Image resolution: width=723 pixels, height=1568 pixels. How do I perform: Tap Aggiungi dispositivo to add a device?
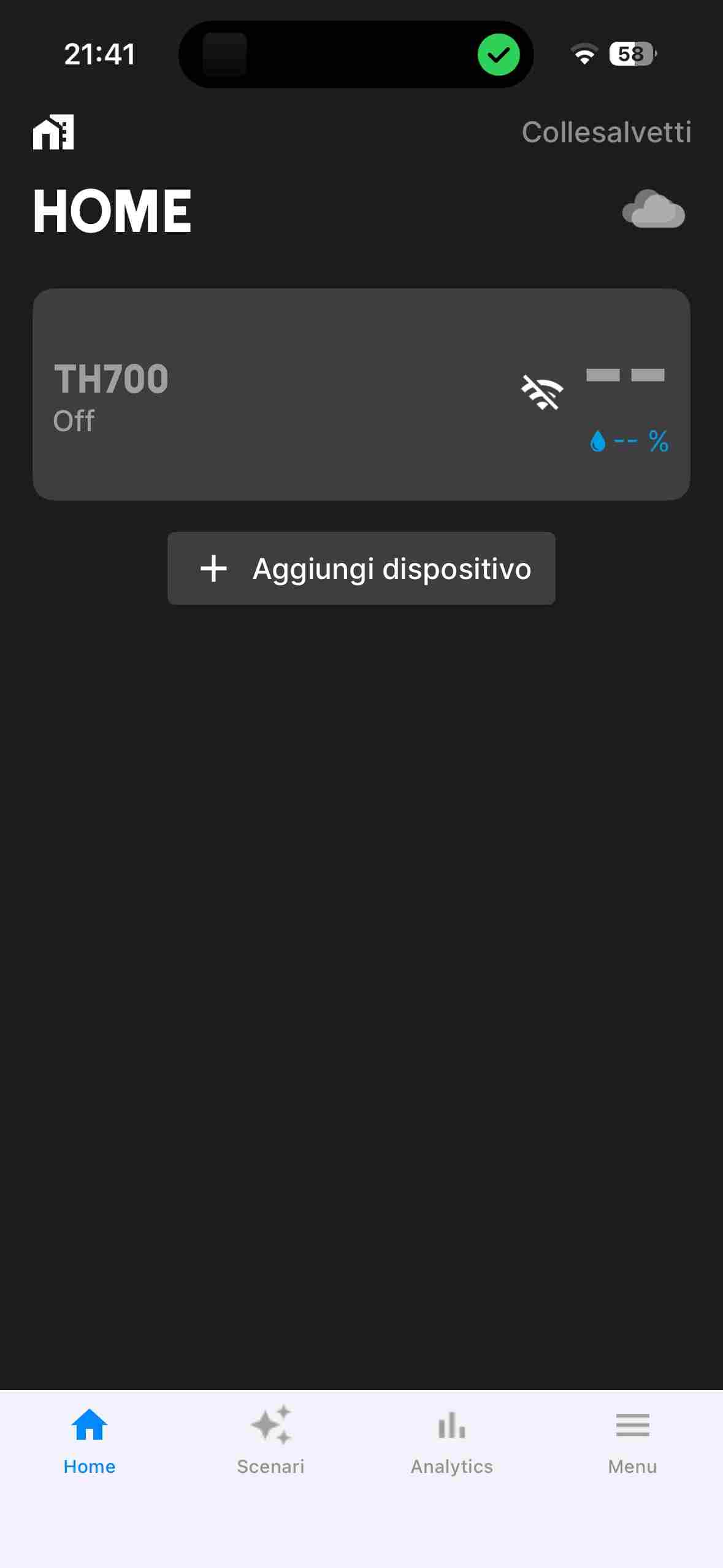tap(361, 568)
